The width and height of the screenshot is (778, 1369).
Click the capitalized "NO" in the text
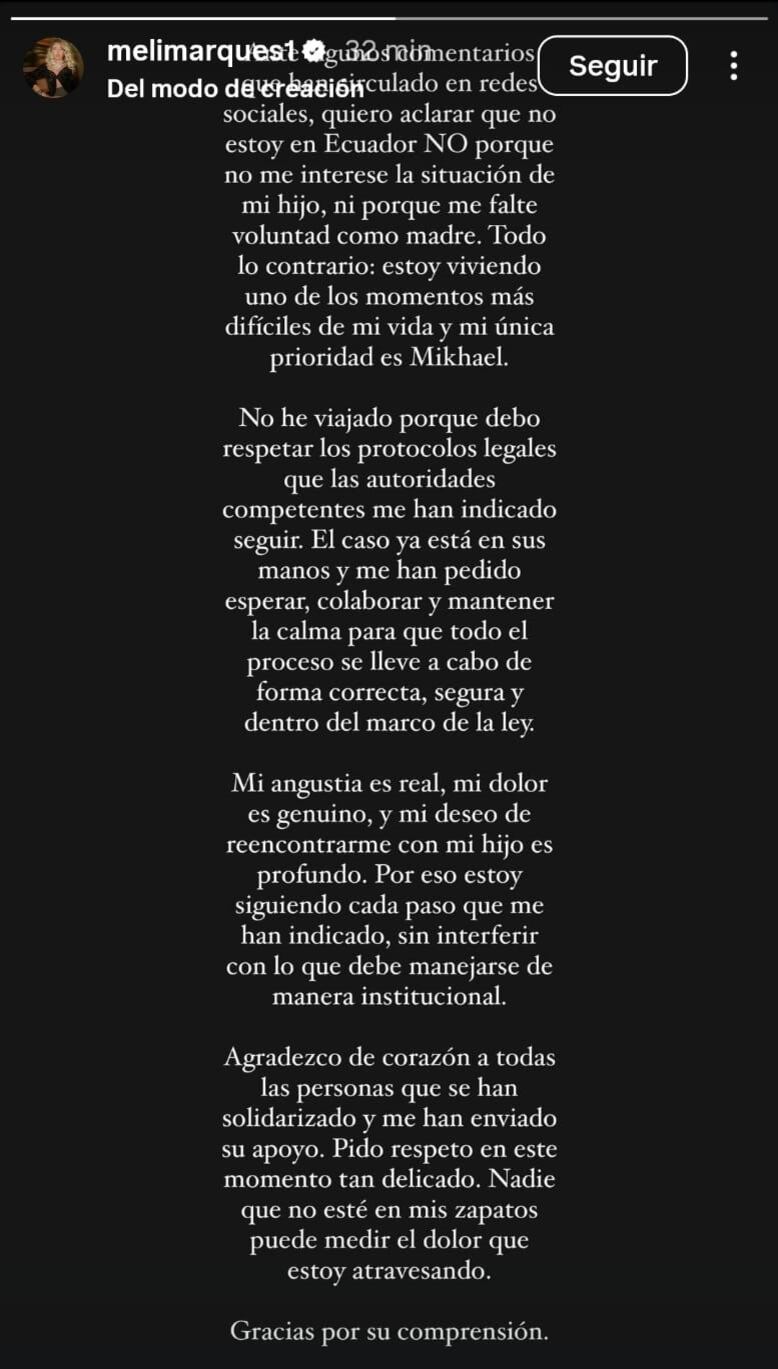pyautogui.click(x=441, y=143)
